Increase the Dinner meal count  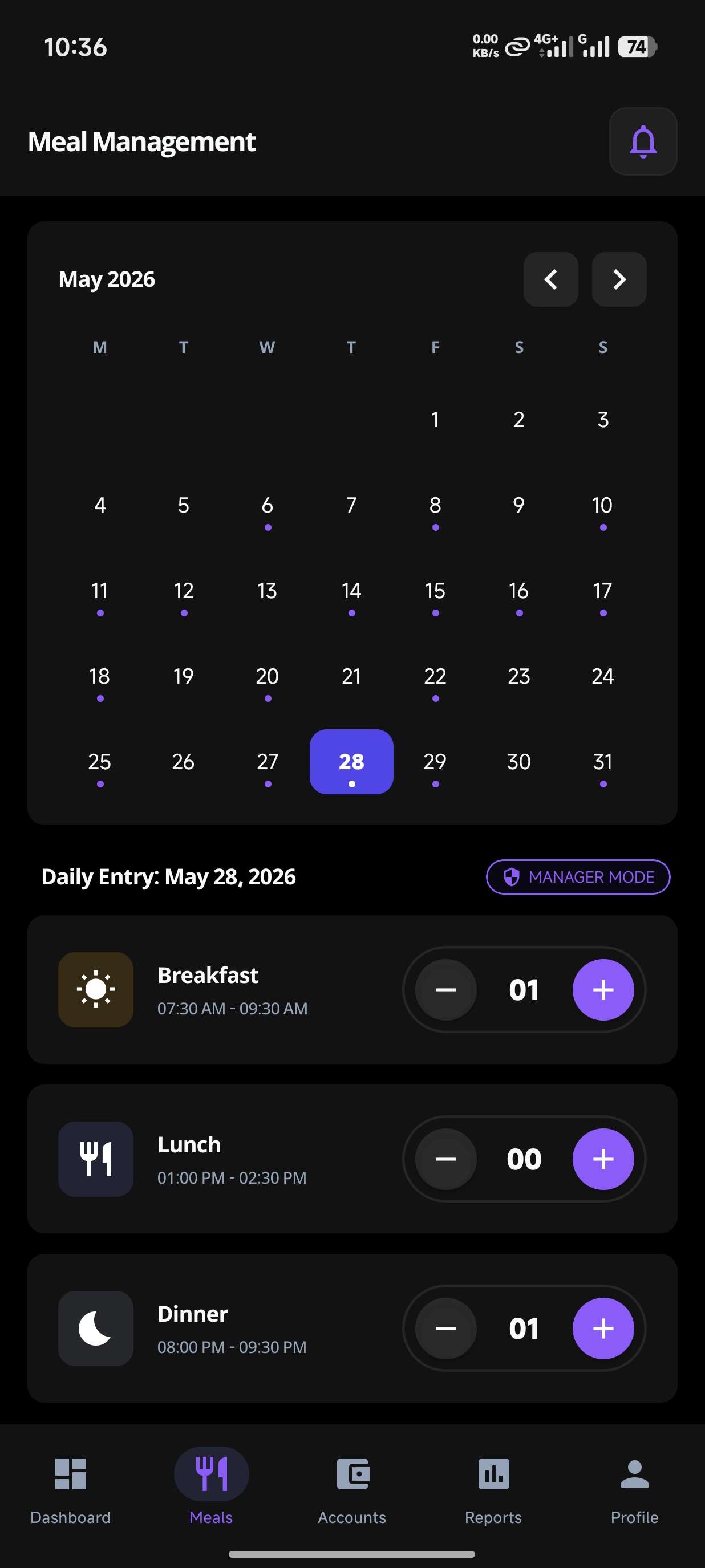click(603, 1328)
